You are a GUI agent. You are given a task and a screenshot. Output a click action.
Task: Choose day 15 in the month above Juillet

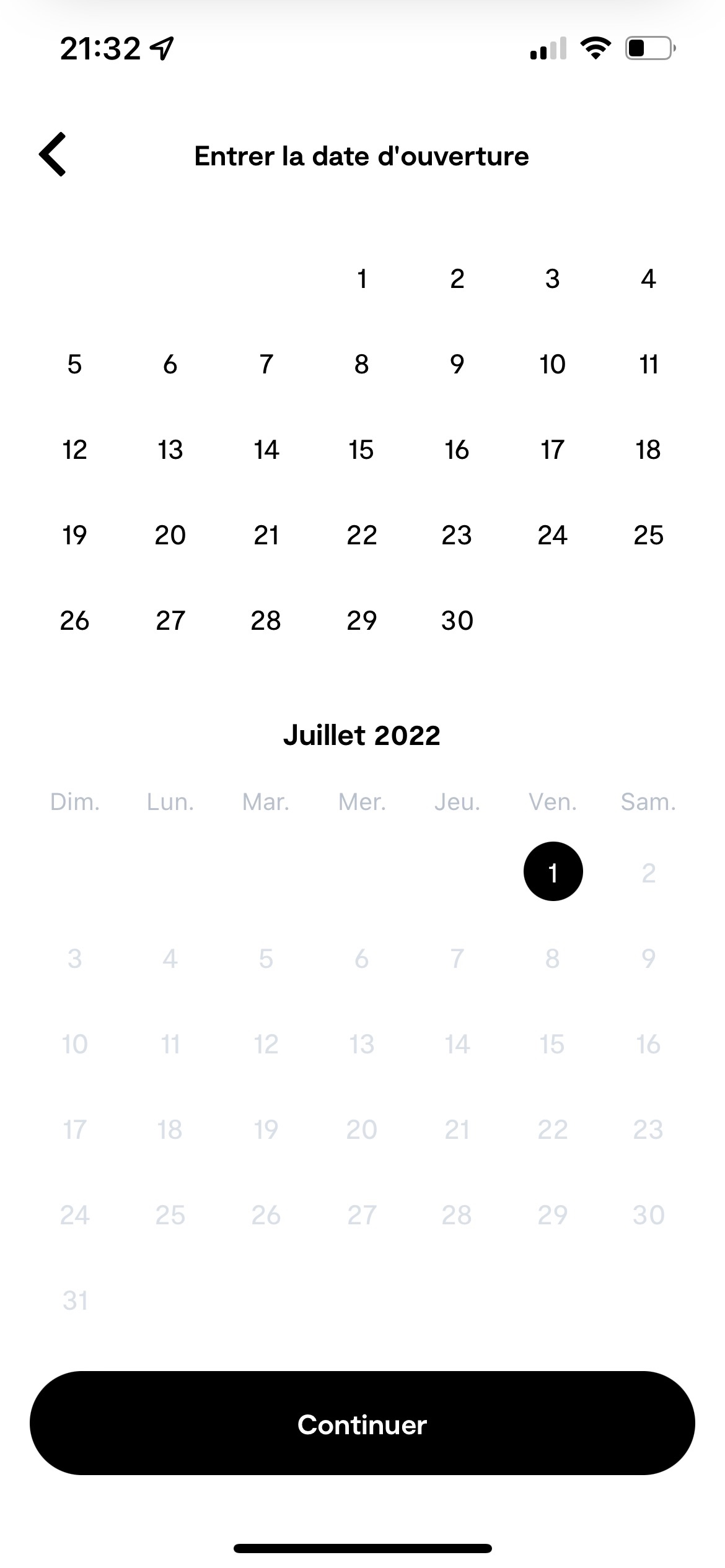tap(361, 450)
